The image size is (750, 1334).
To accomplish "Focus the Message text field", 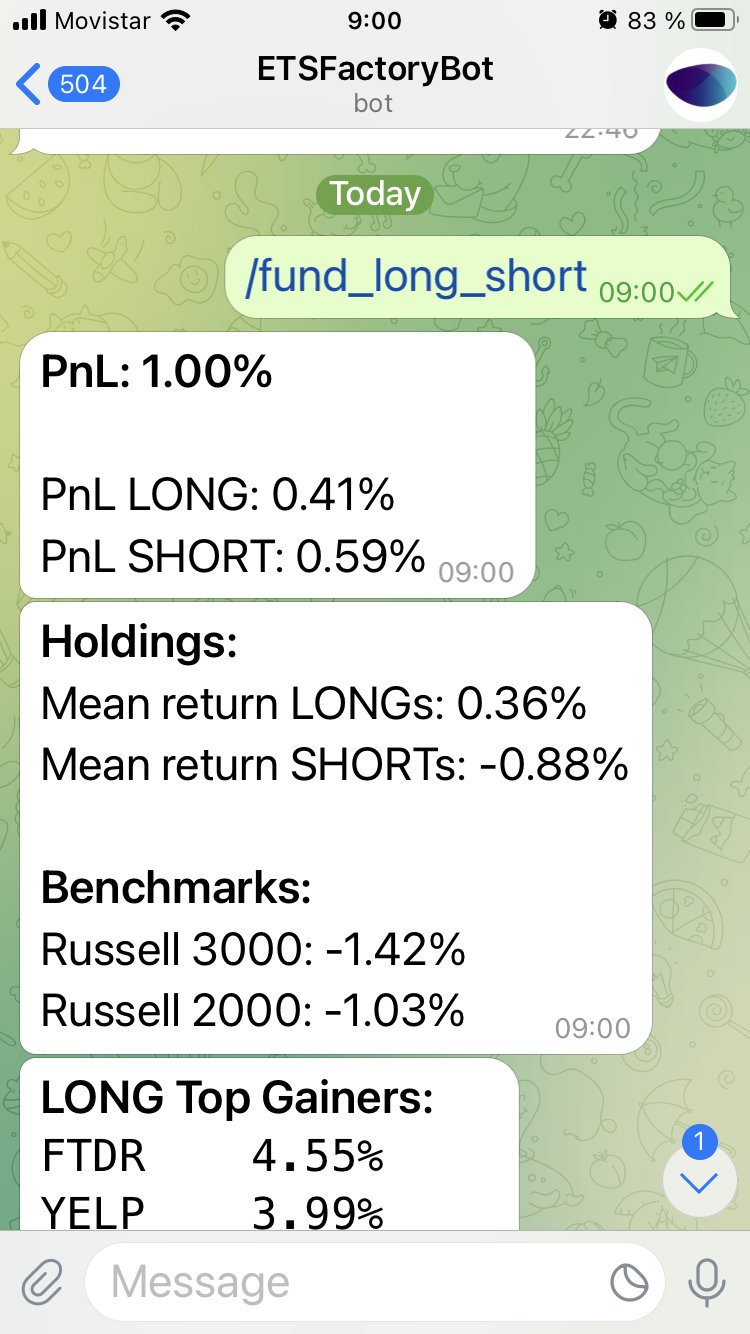I will pyautogui.click(x=340, y=1281).
